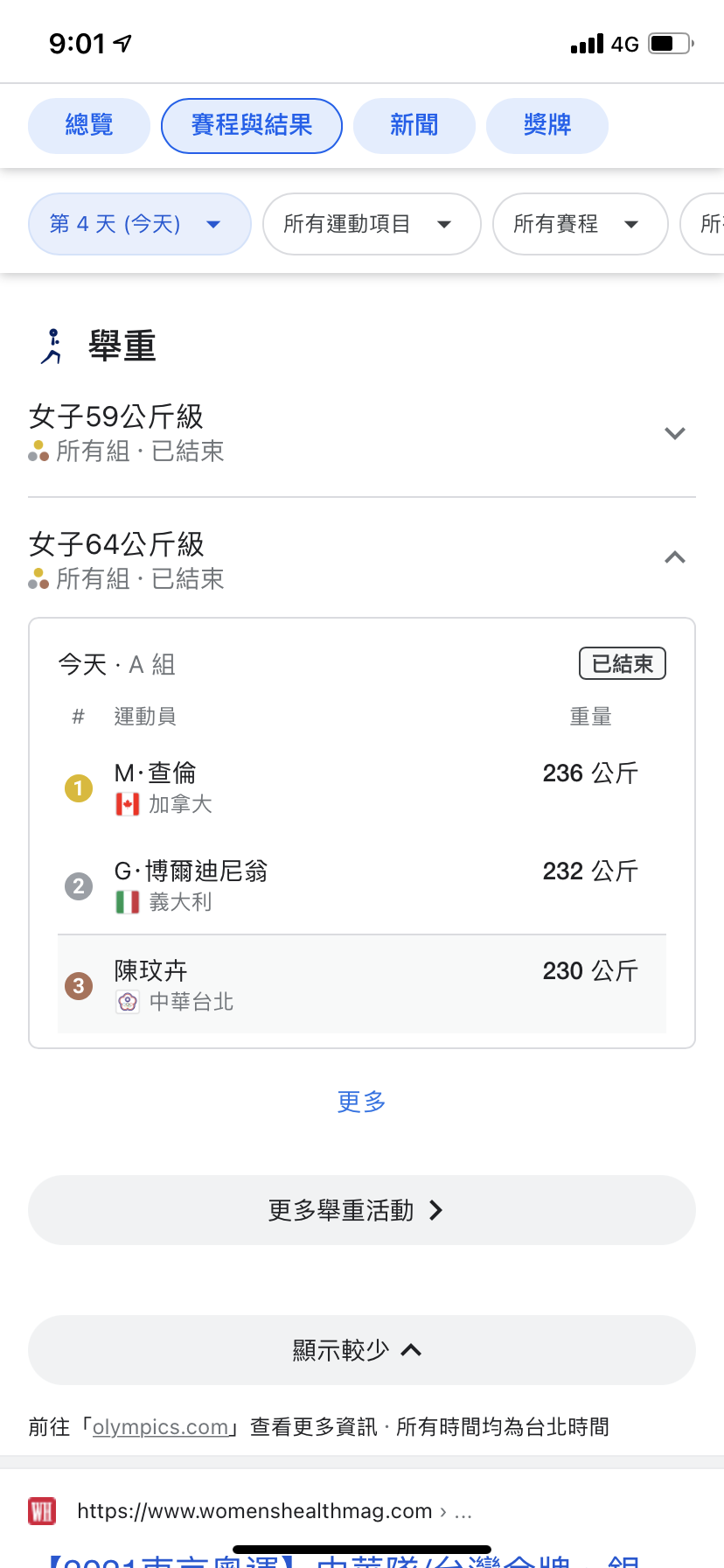
Task: Tap 更多 to see more results
Action: click(362, 1102)
